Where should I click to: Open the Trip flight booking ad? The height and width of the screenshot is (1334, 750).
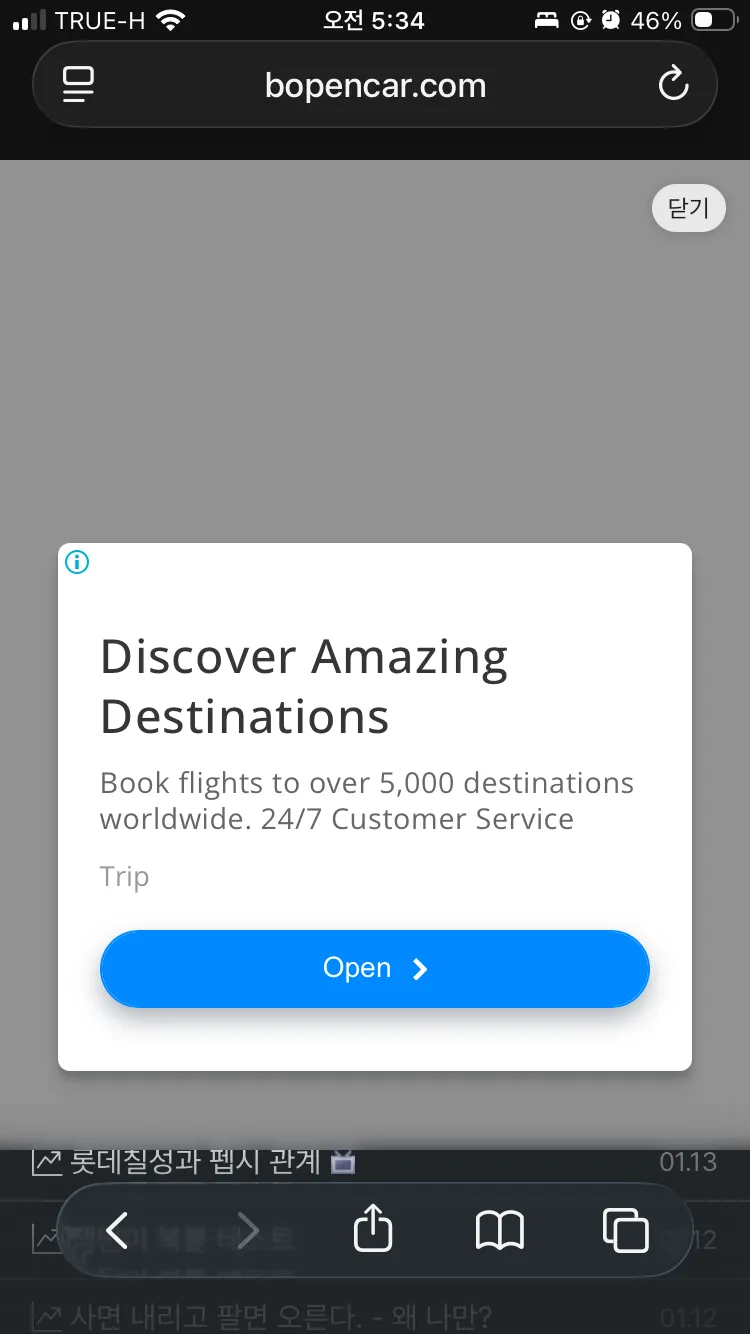(x=375, y=968)
